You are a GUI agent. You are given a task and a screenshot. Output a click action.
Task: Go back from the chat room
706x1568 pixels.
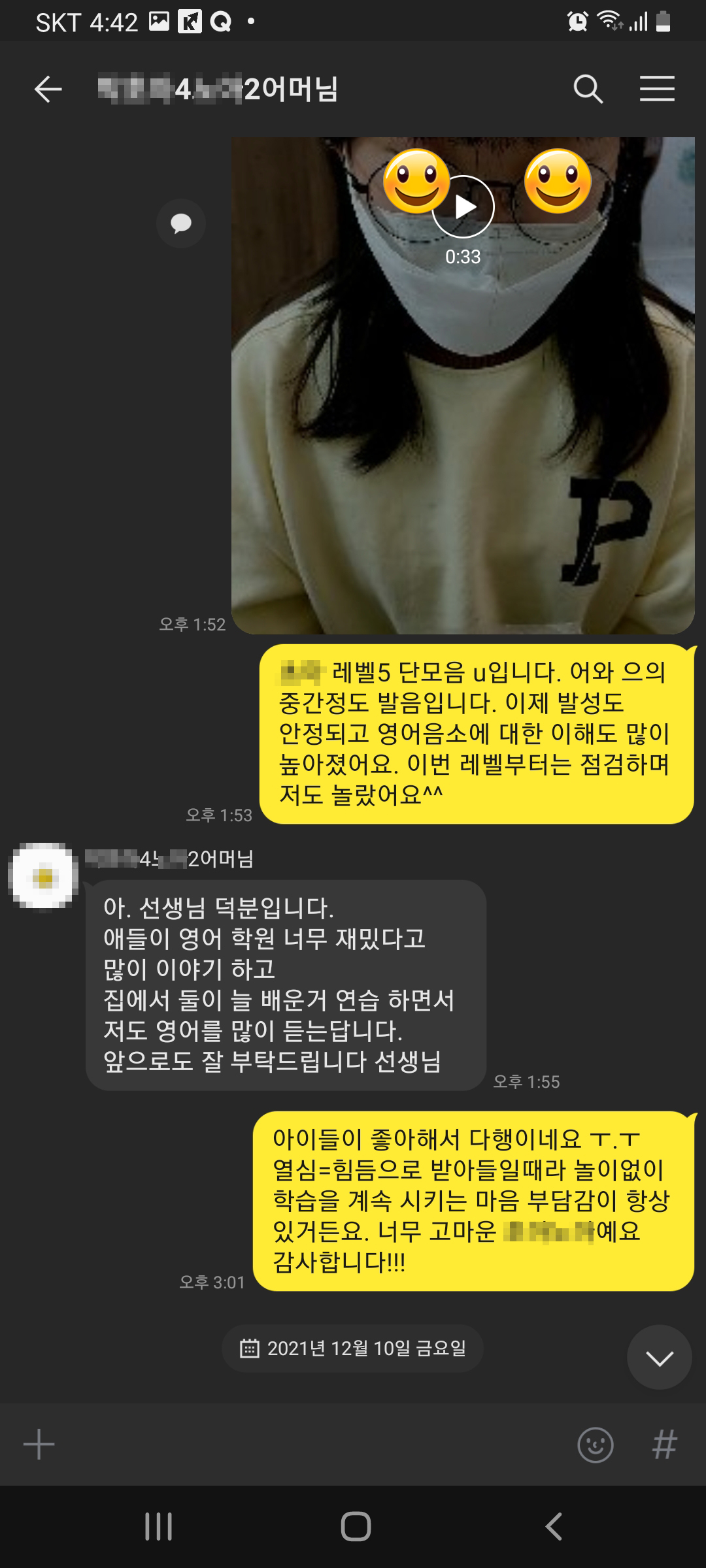click(x=48, y=89)
